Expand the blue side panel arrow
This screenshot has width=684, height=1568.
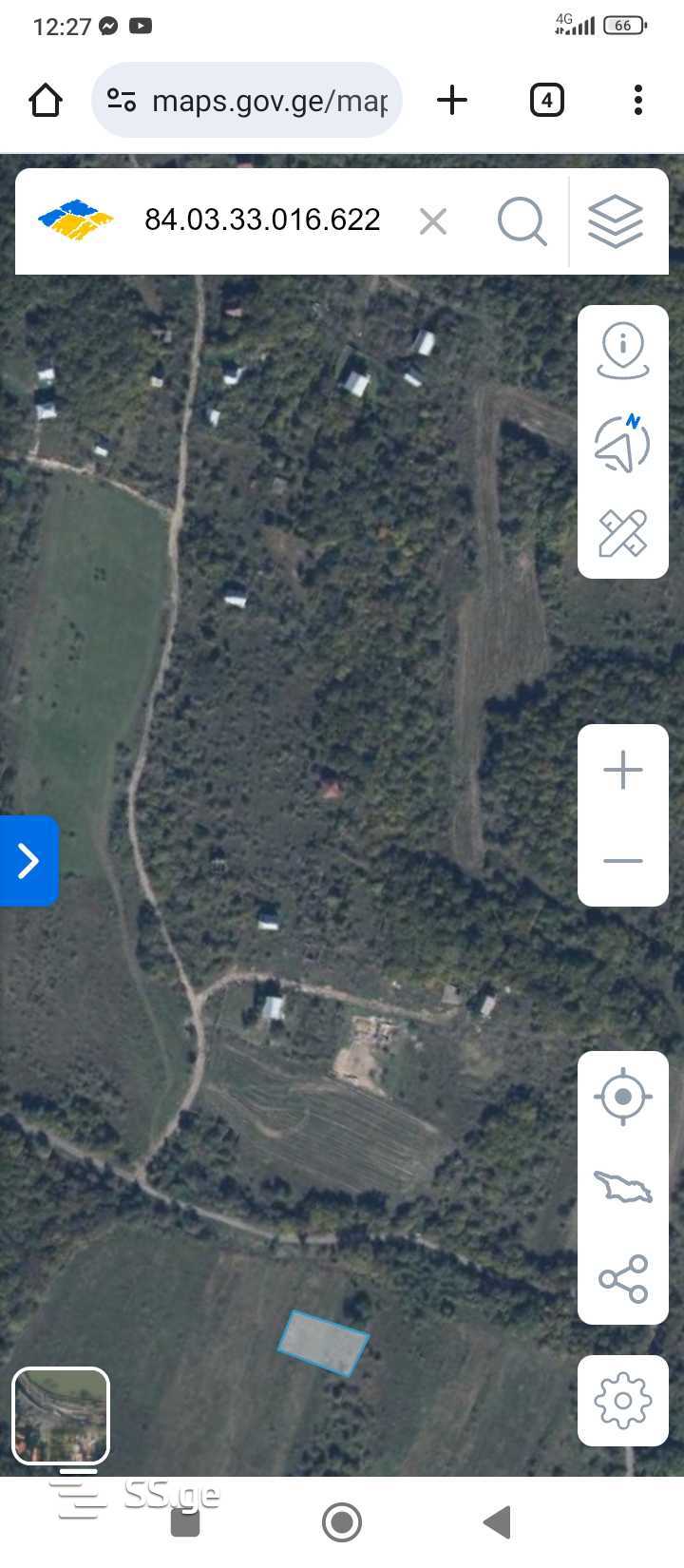(x=28, y=861)
